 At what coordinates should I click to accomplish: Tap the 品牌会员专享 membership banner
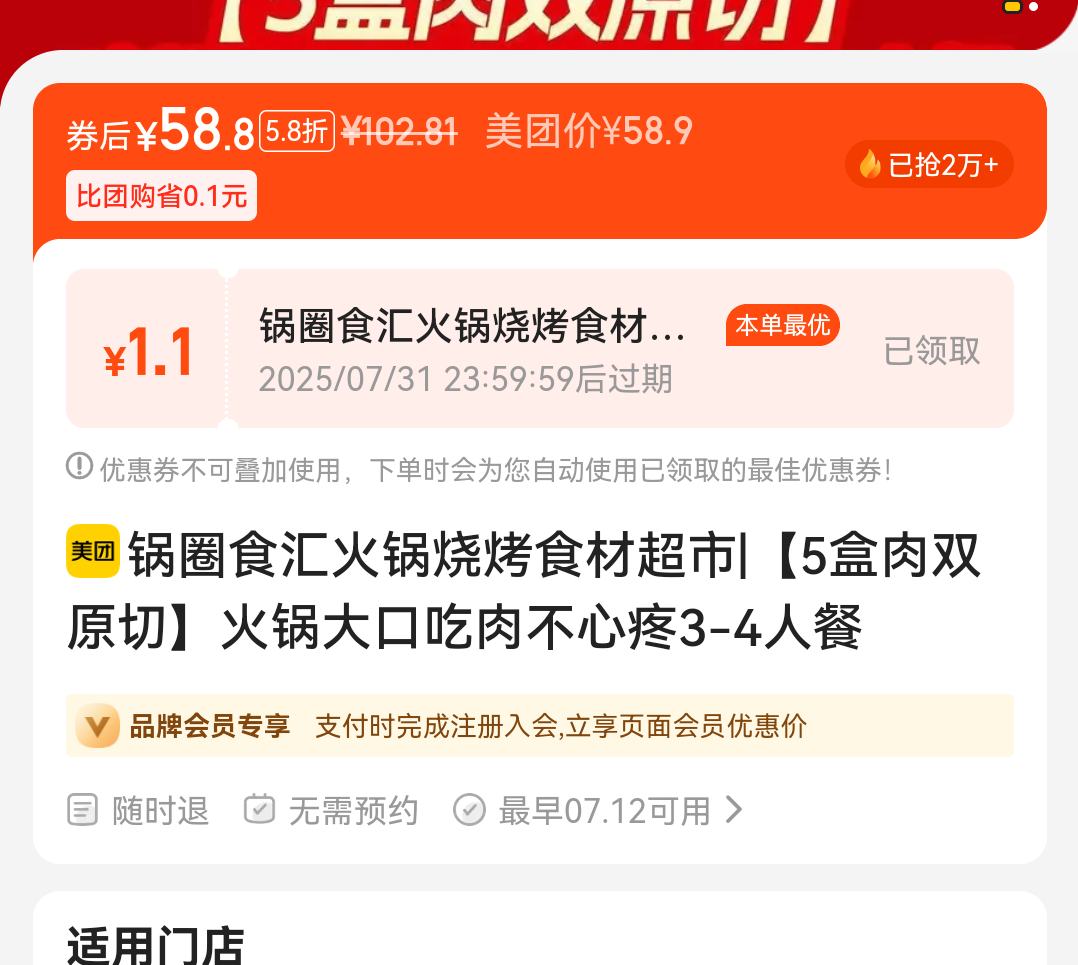coord(539,726)
